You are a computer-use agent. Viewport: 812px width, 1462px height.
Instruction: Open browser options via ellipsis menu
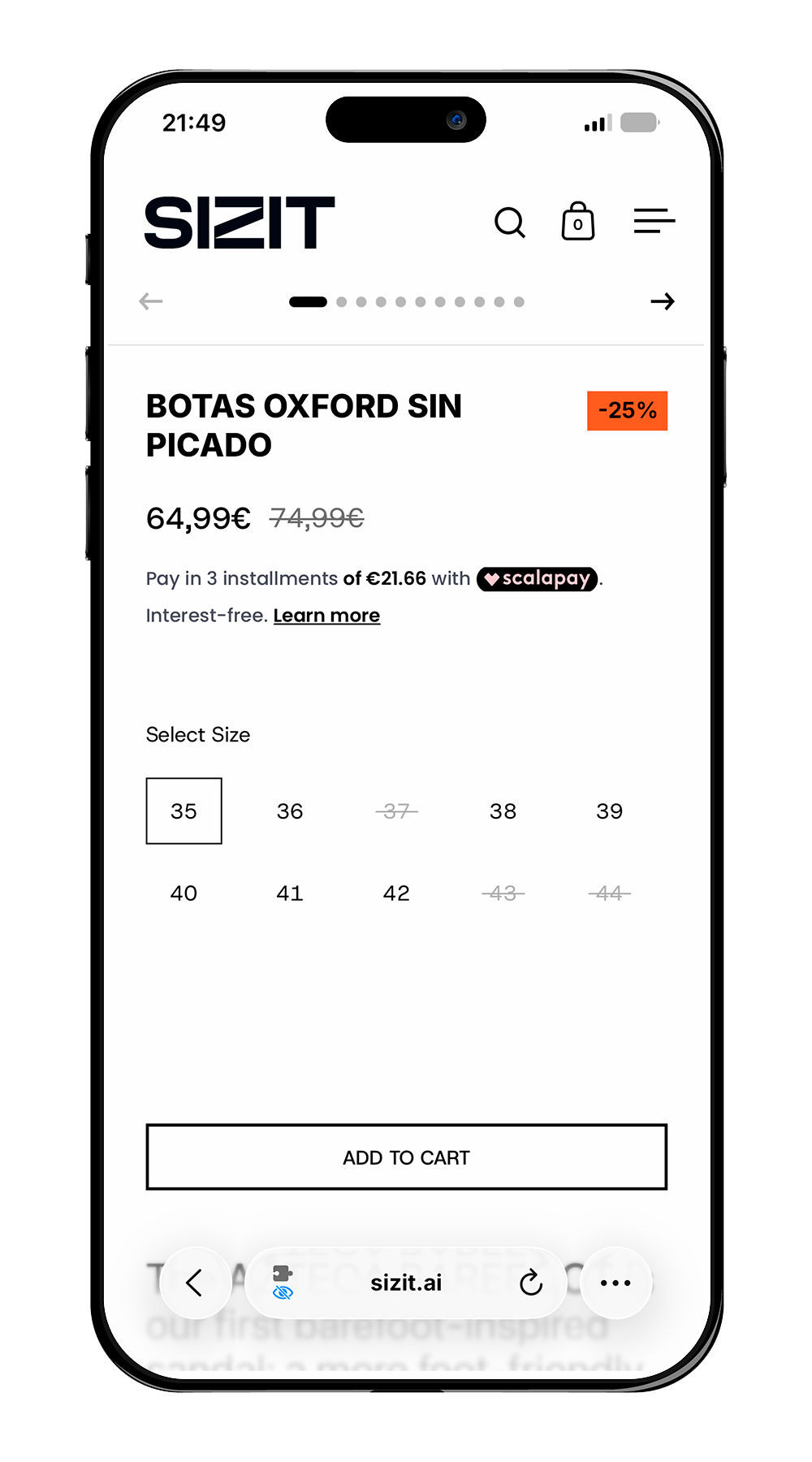tap(615, 1282)
